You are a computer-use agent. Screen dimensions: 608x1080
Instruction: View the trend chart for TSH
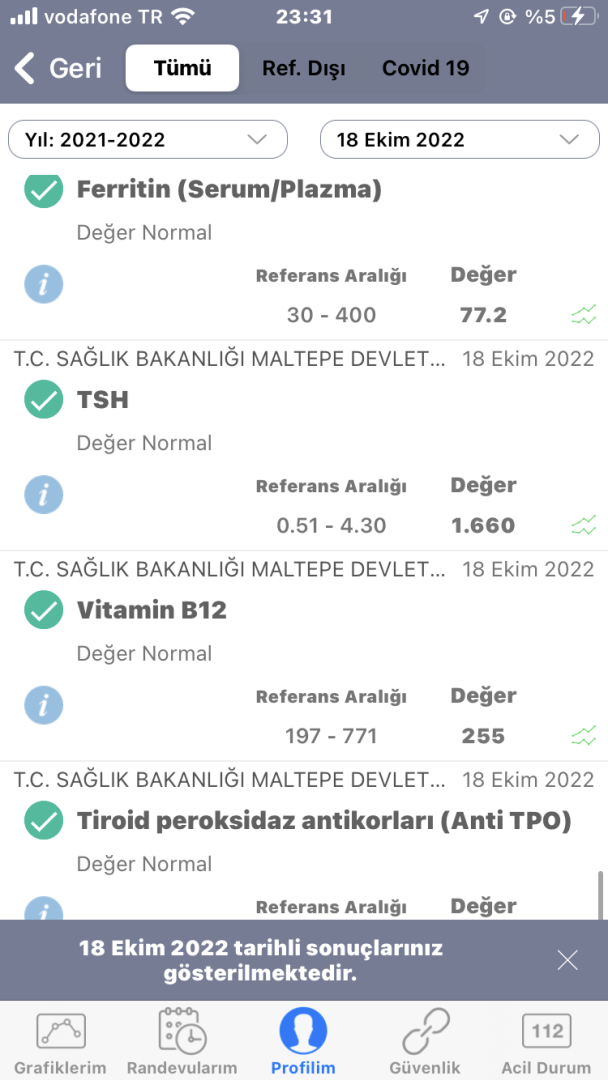point(584,526)
